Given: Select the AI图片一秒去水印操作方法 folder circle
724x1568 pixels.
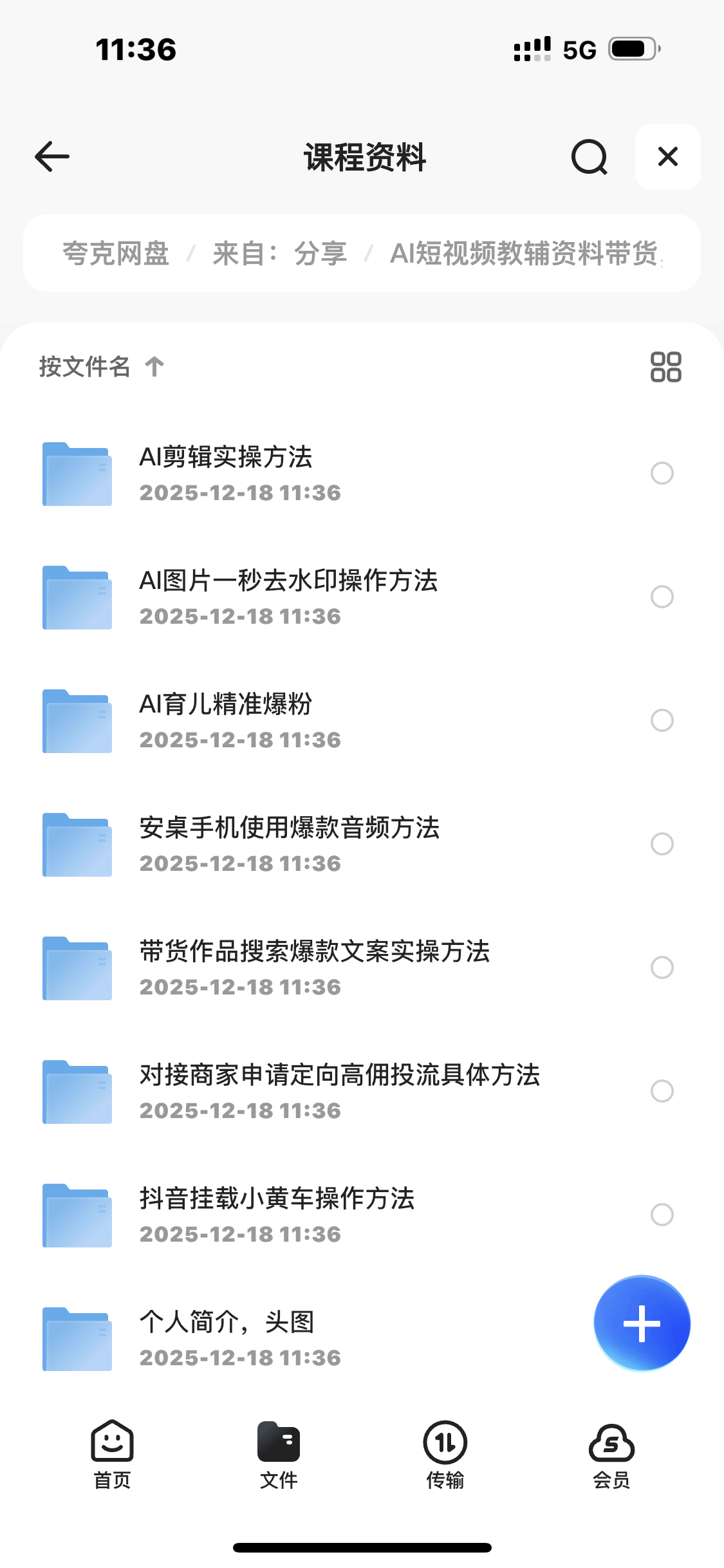Looking at the screenshot, I should tap(662, 597).
